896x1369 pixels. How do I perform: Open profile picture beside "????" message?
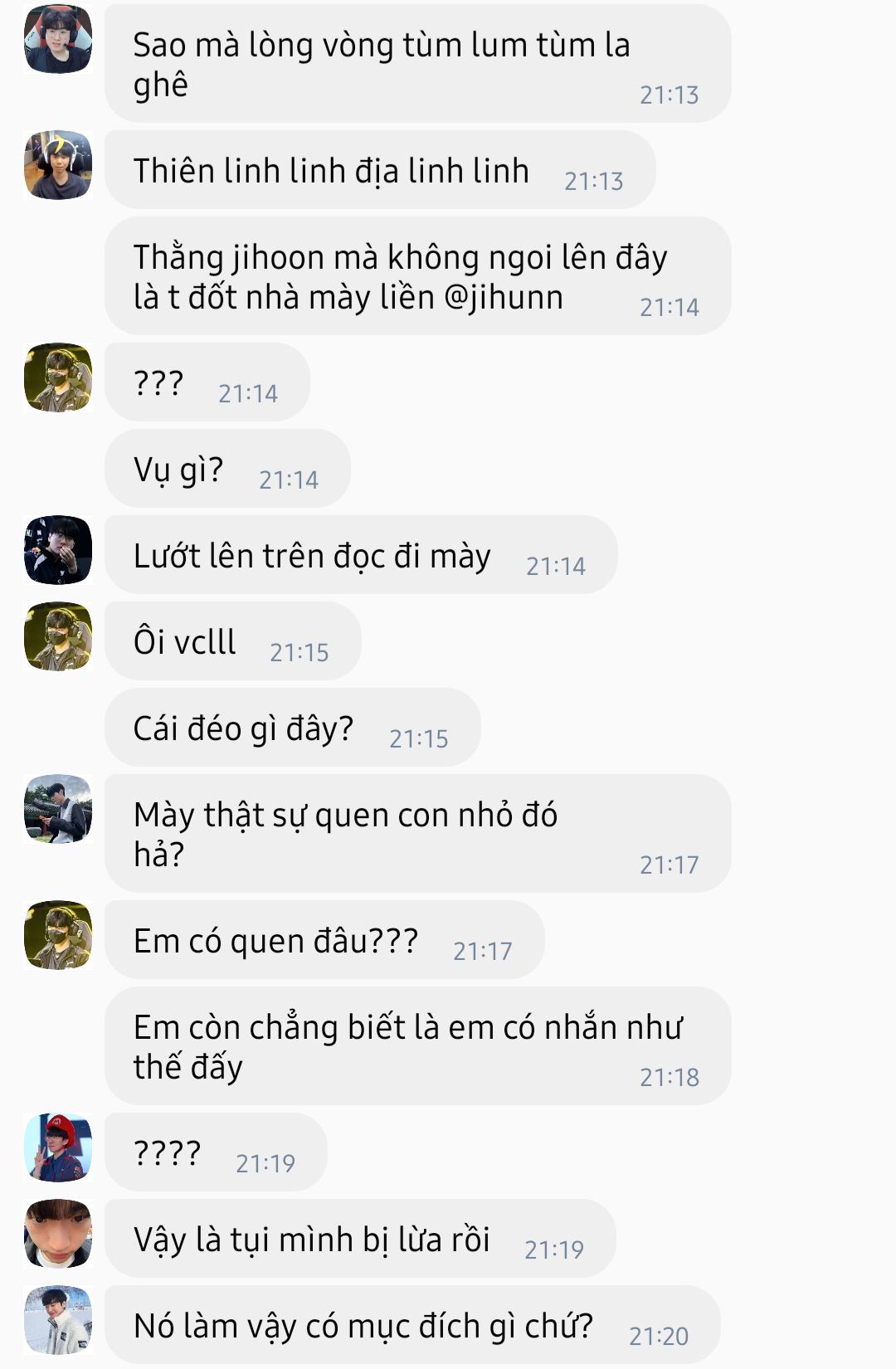57,1147
